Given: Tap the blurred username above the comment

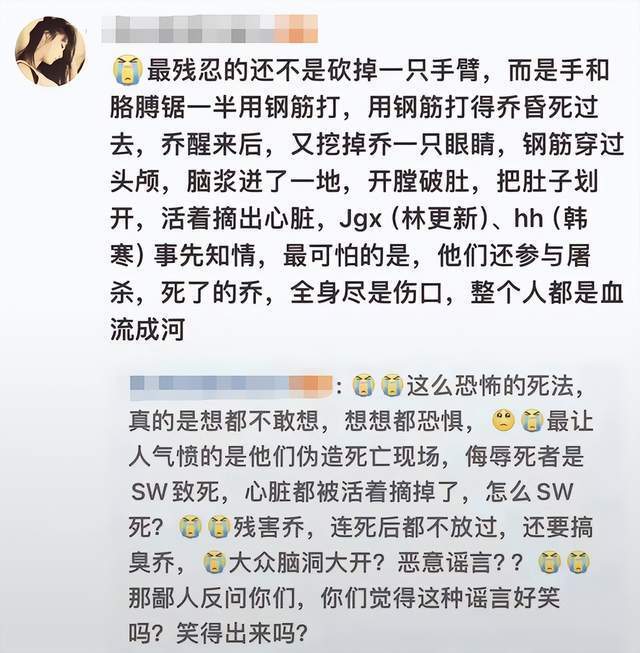Looking at the screenshot, I should [210, 29].
